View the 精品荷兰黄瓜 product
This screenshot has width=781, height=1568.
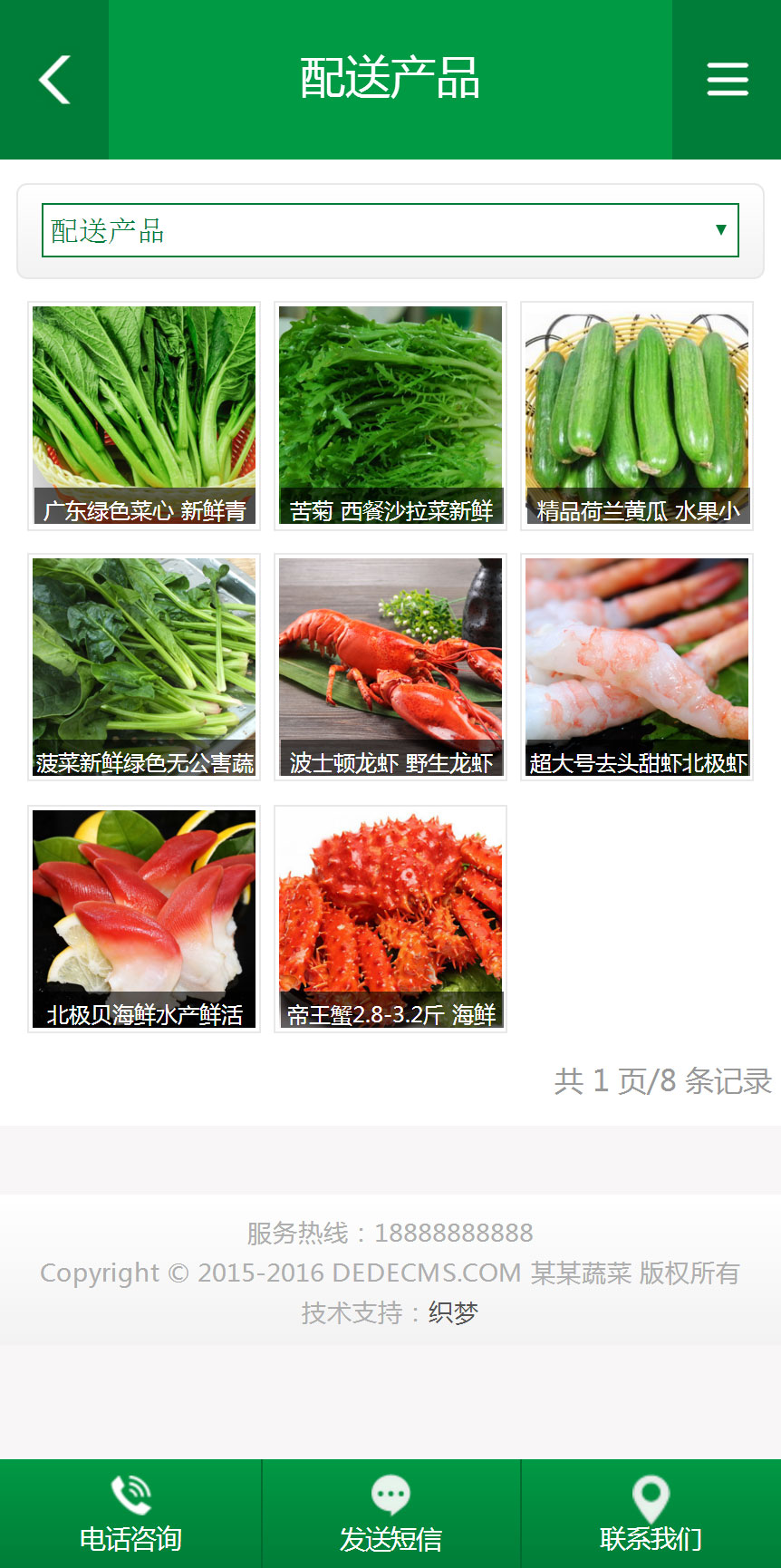pyautogui.click(x=637, y=415)
